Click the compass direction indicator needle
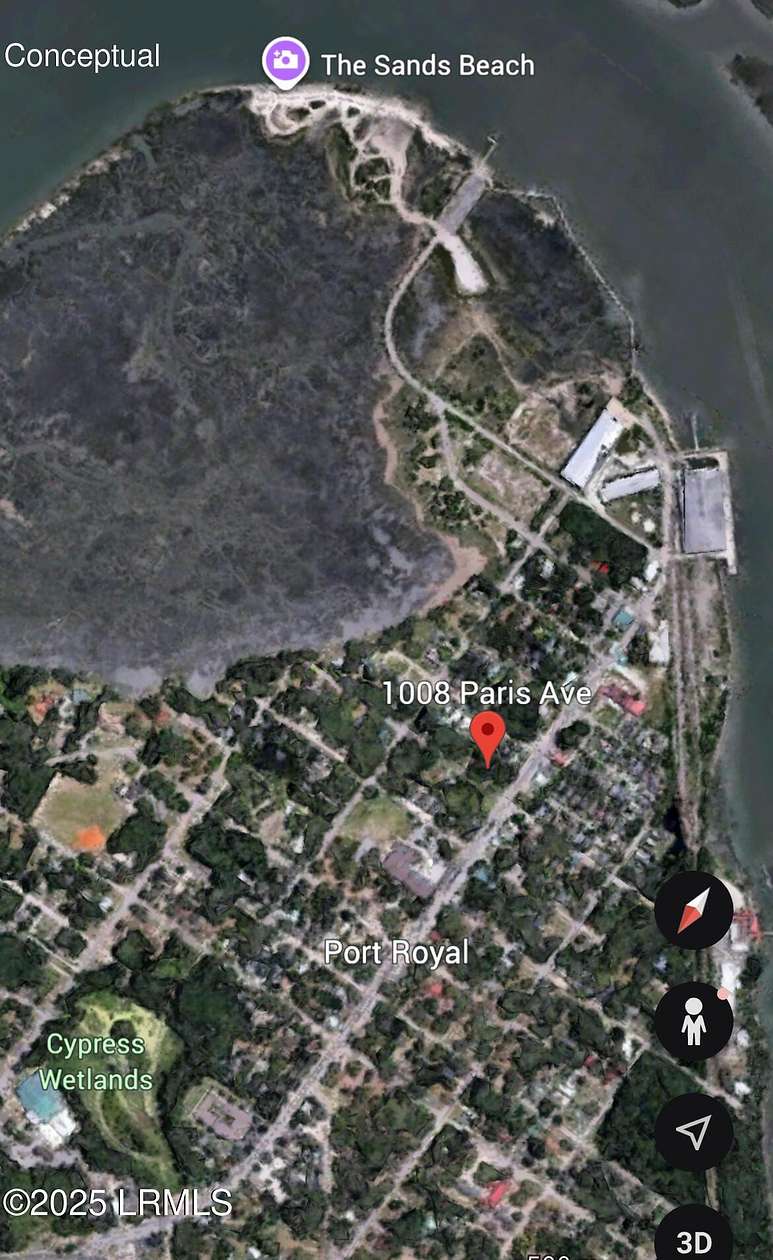This screenshot has height=1260, width=773. pos(694,911)
